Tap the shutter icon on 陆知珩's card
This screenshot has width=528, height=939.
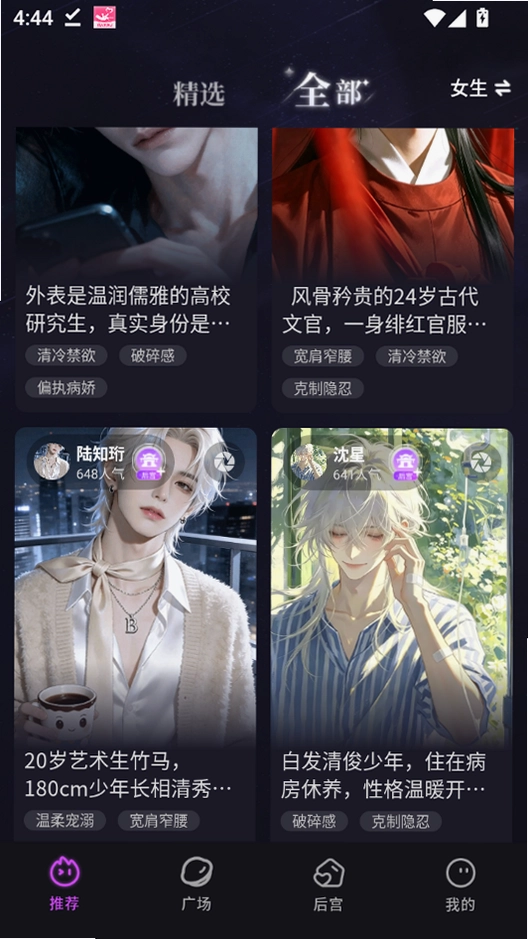(x=223, y=462)
